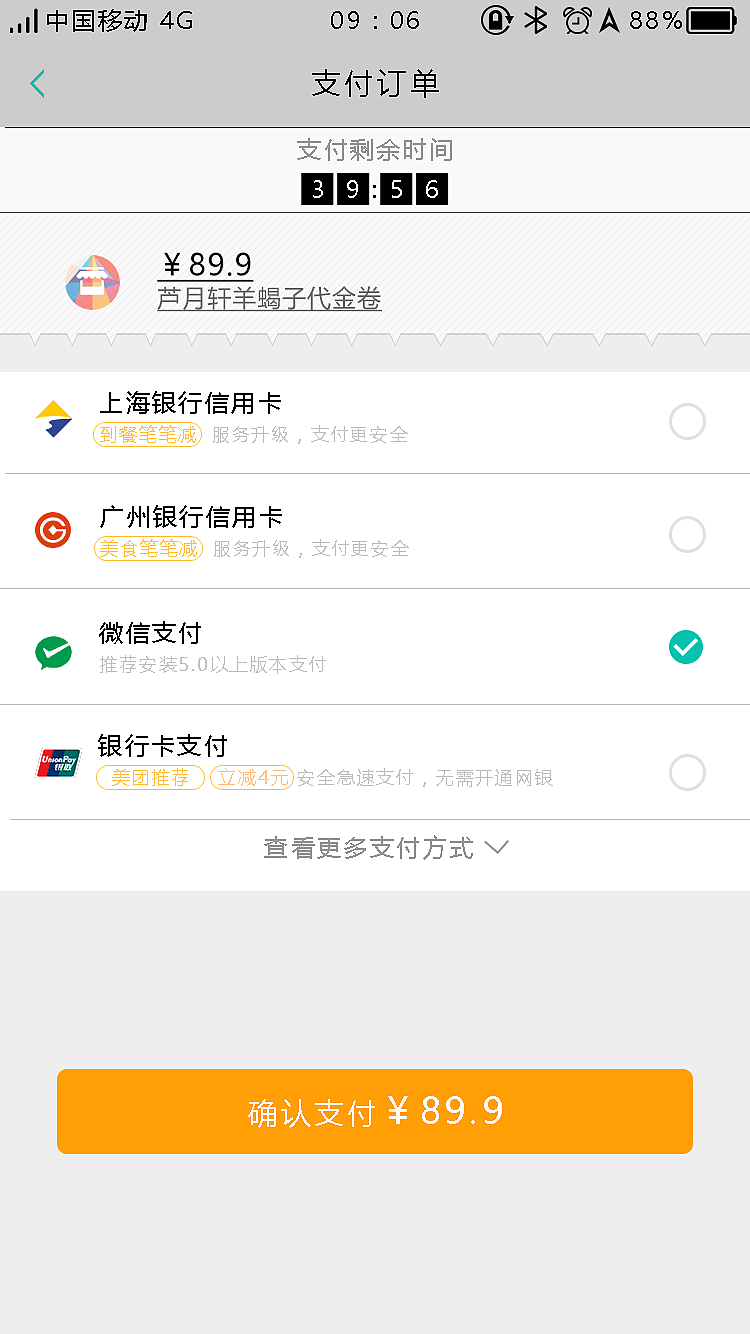
Task: Select 上海银行信用卡 radio button
Action: coord(687,421)
